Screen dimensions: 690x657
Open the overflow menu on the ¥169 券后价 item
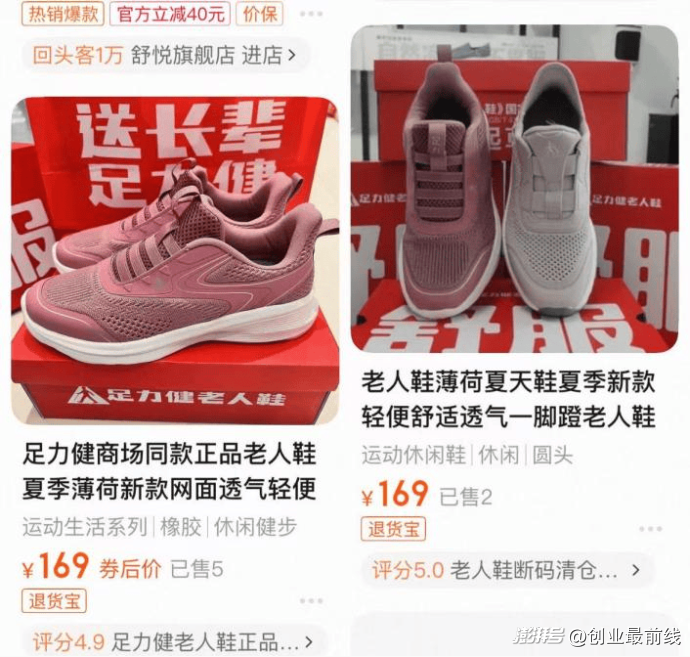312,603
